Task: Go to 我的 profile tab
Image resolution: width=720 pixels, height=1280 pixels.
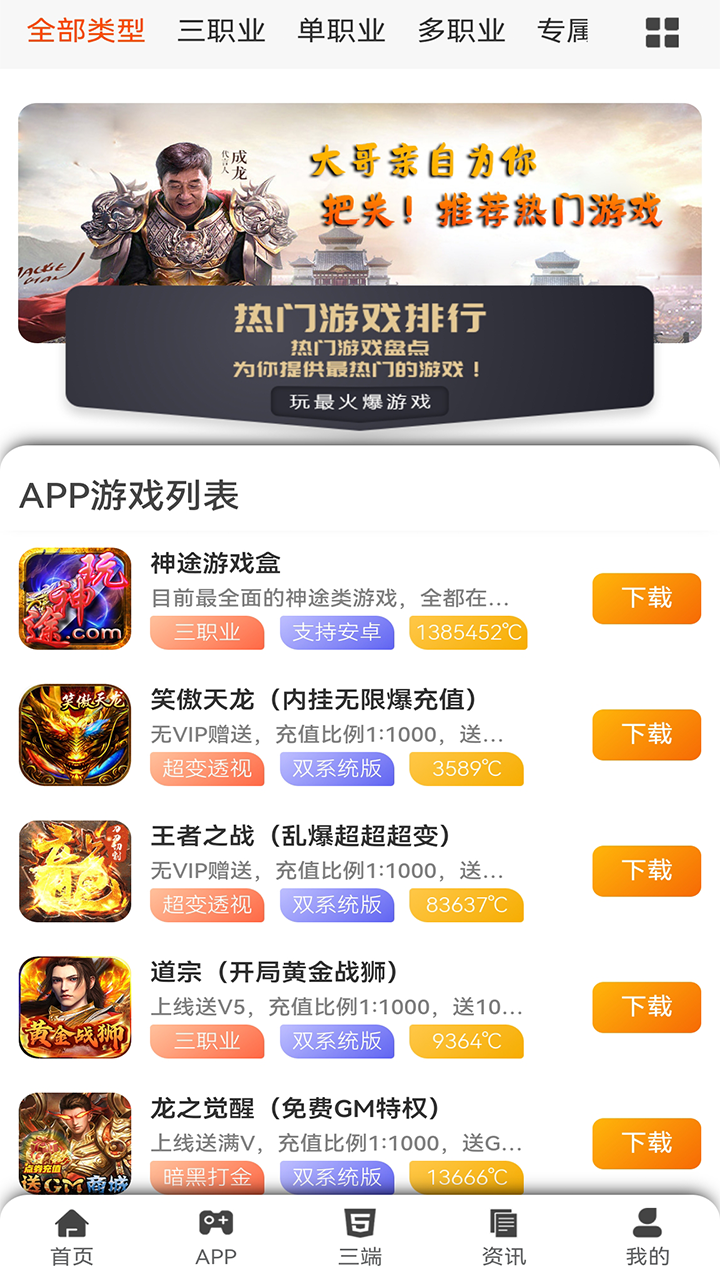Action: click(648, 1237)
